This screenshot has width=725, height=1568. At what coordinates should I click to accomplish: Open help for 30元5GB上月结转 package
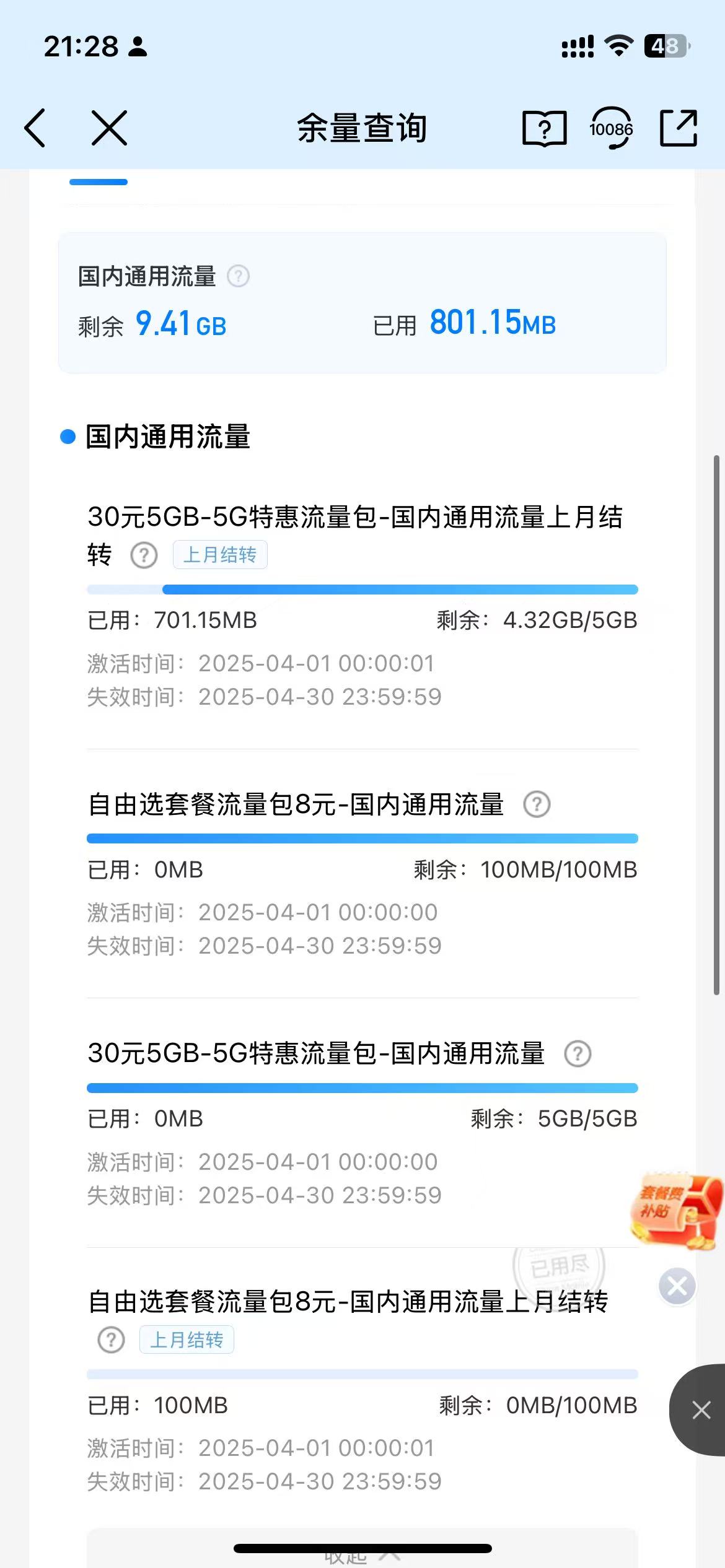pyautogui.click(x=144, y=555)
